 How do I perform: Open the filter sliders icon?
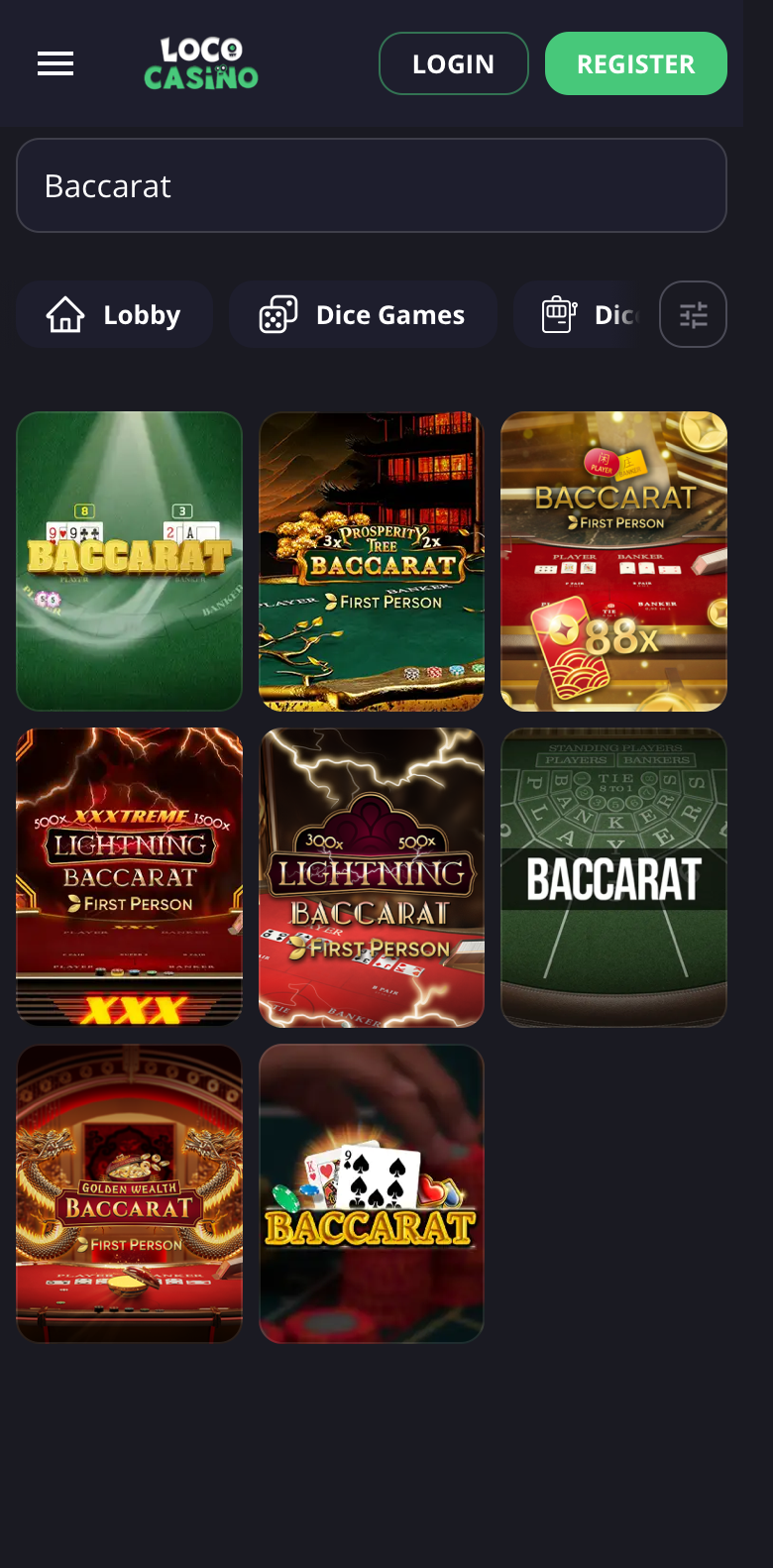[694, 314]
